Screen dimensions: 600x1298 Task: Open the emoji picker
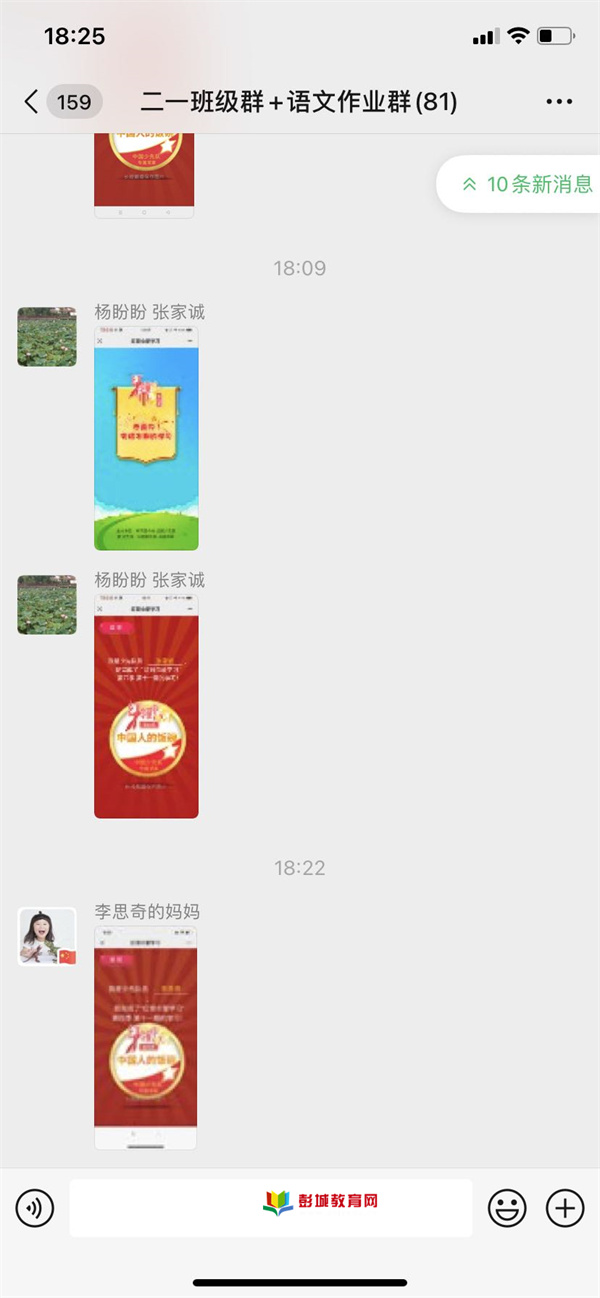507,1208
